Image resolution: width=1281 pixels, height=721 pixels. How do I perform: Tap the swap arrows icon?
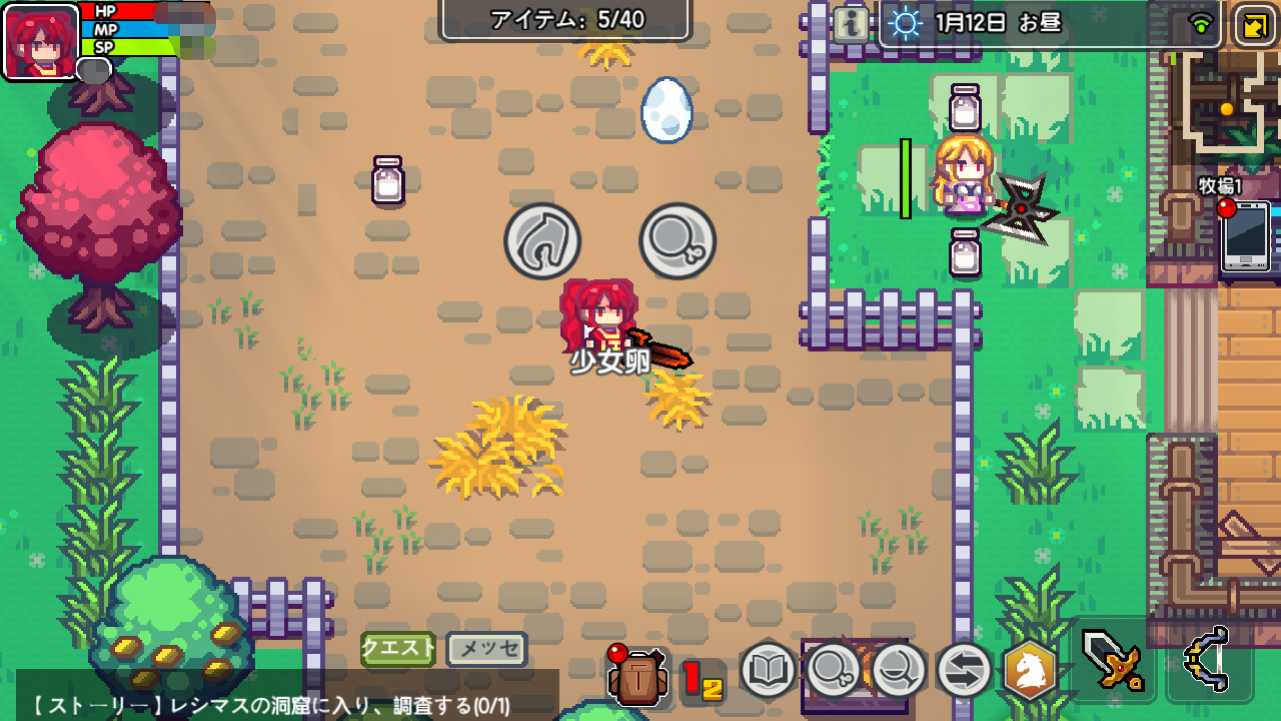coord(963,670)
